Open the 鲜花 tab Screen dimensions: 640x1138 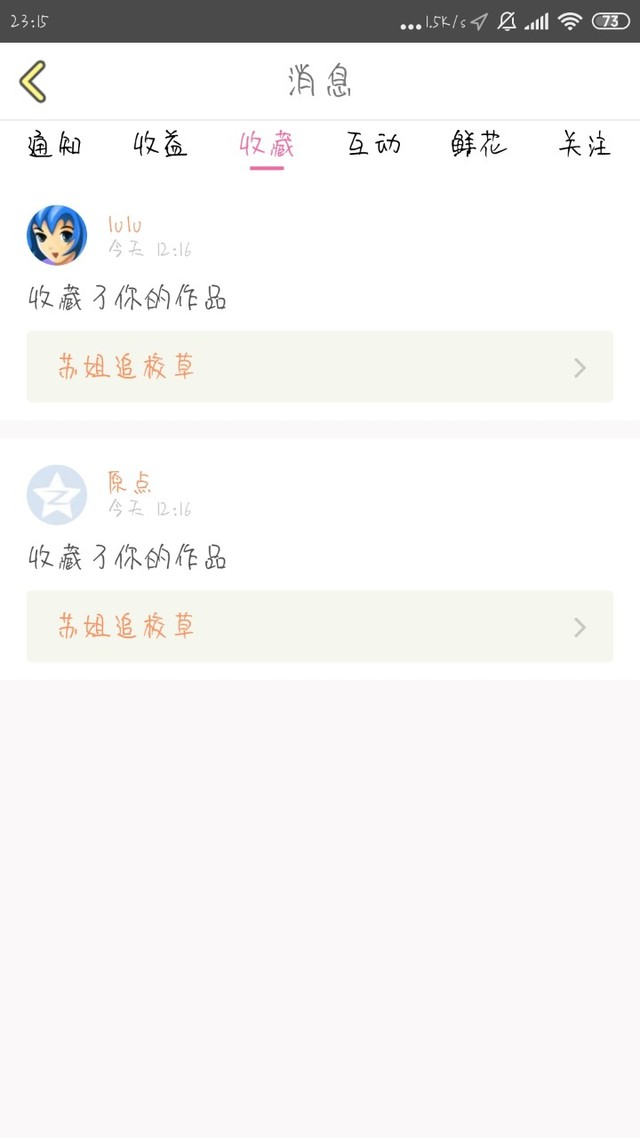[x=479, y=145]
